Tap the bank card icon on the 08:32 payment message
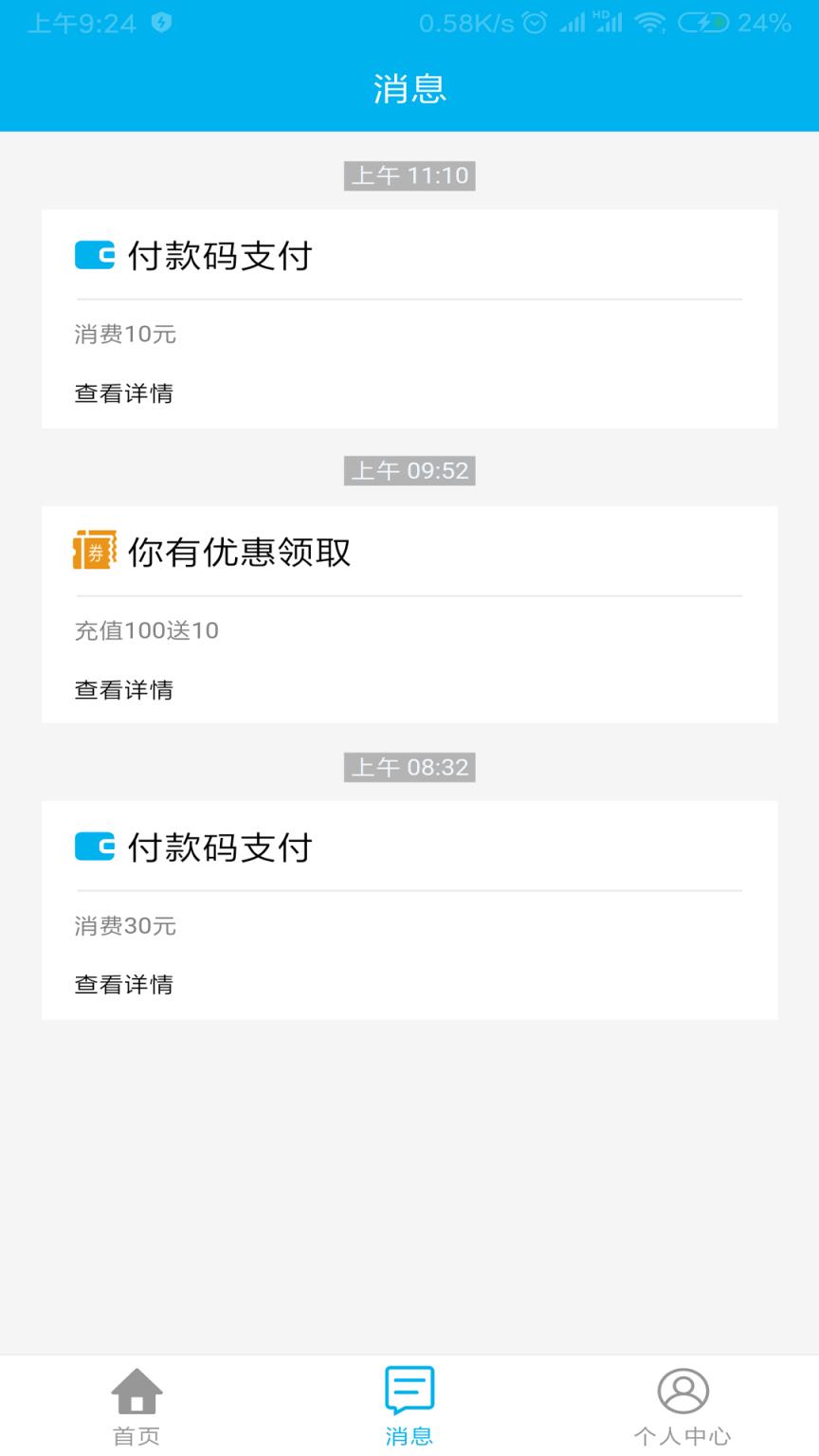The height and width of the screenshot is (1456, 819). point(92,846)
